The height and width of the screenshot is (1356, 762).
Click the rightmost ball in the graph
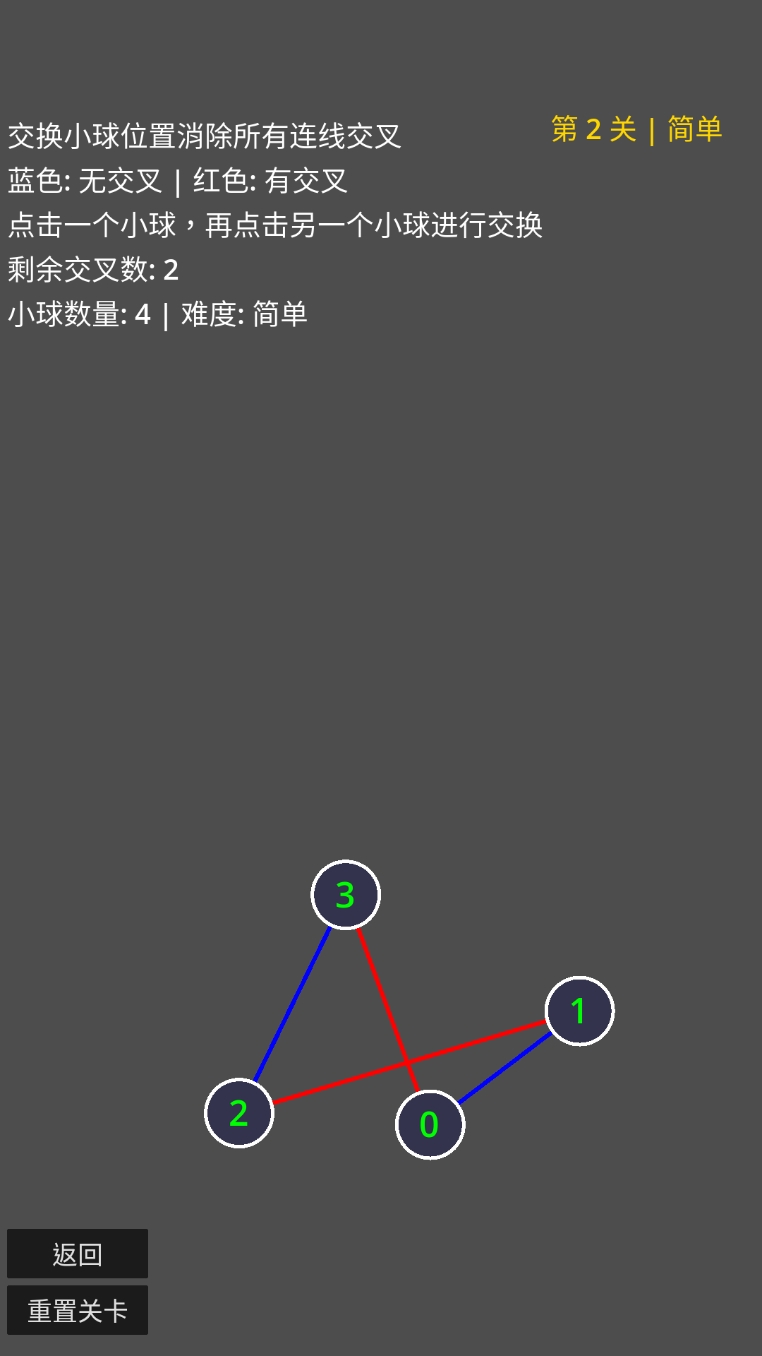click(578, 1011)
